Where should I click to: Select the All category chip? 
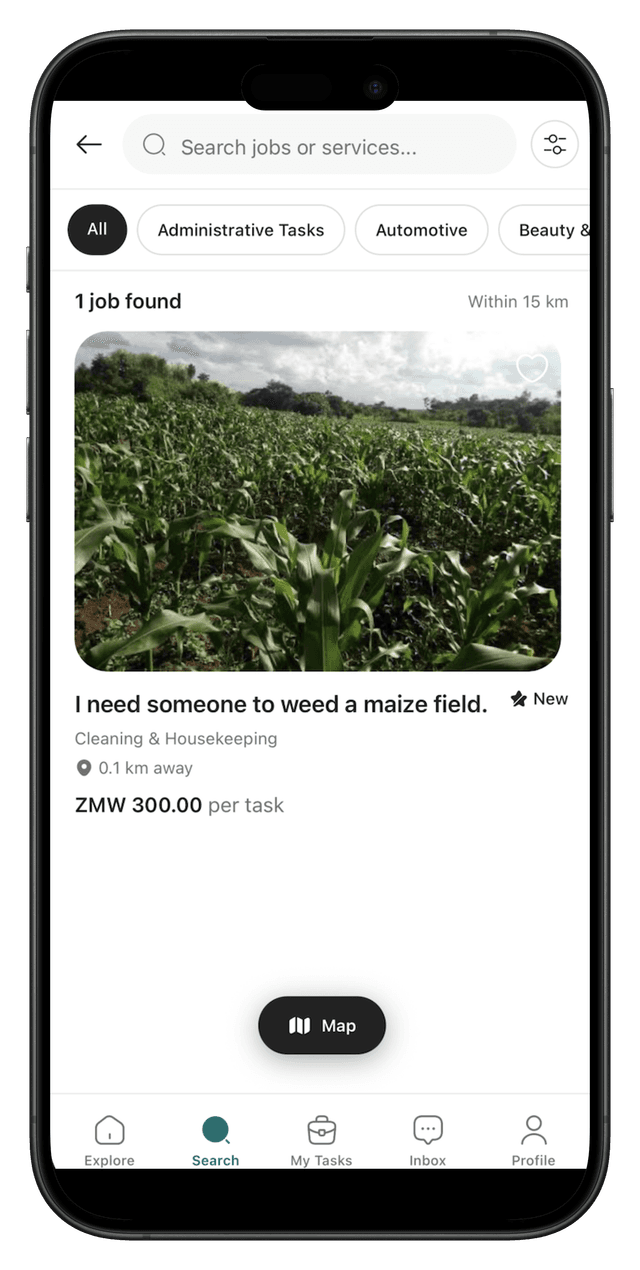coord(97,229)
